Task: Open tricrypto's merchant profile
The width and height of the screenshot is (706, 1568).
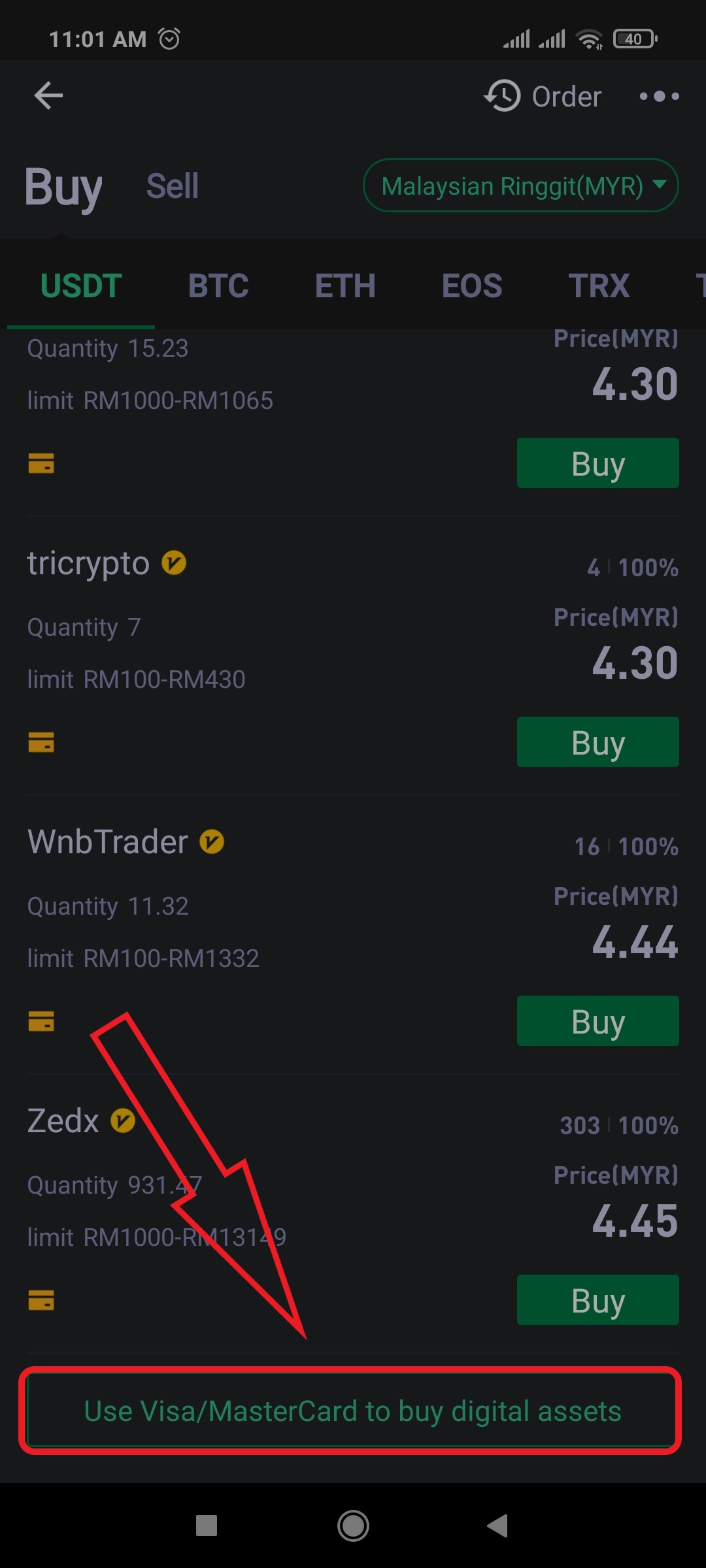Action: tap(88, 563)
